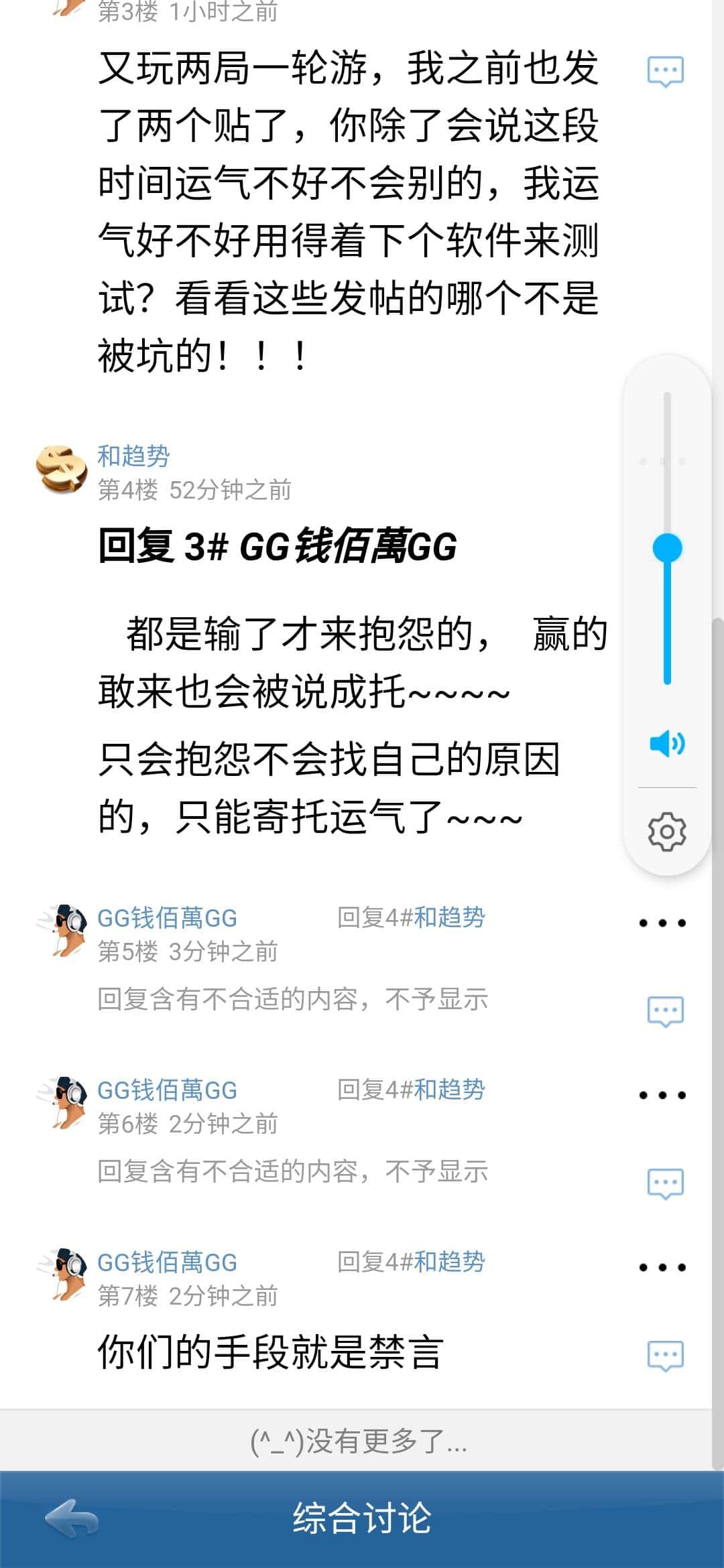Mute audio via the speaker icon

tap(666, 744)
